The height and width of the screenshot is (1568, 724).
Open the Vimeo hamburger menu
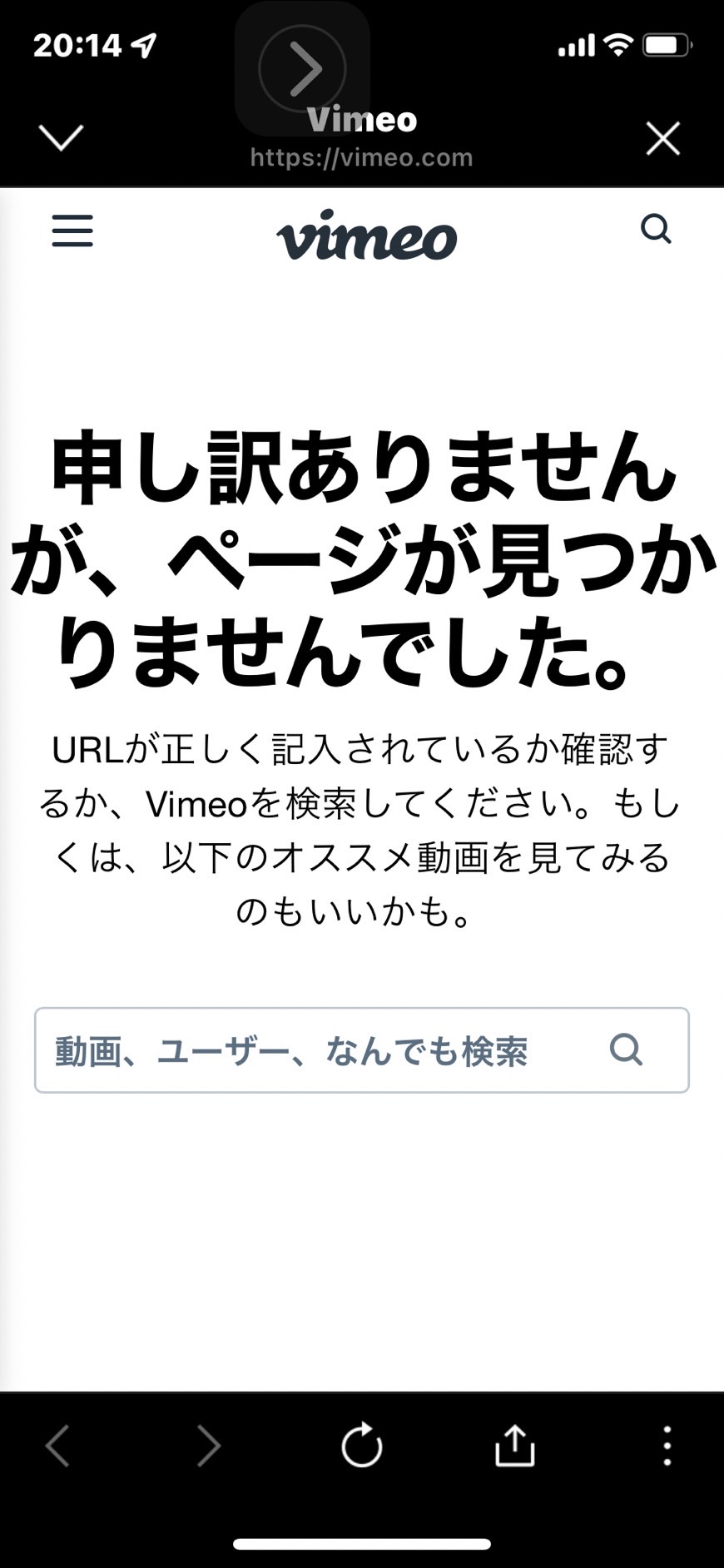point(72,231)
